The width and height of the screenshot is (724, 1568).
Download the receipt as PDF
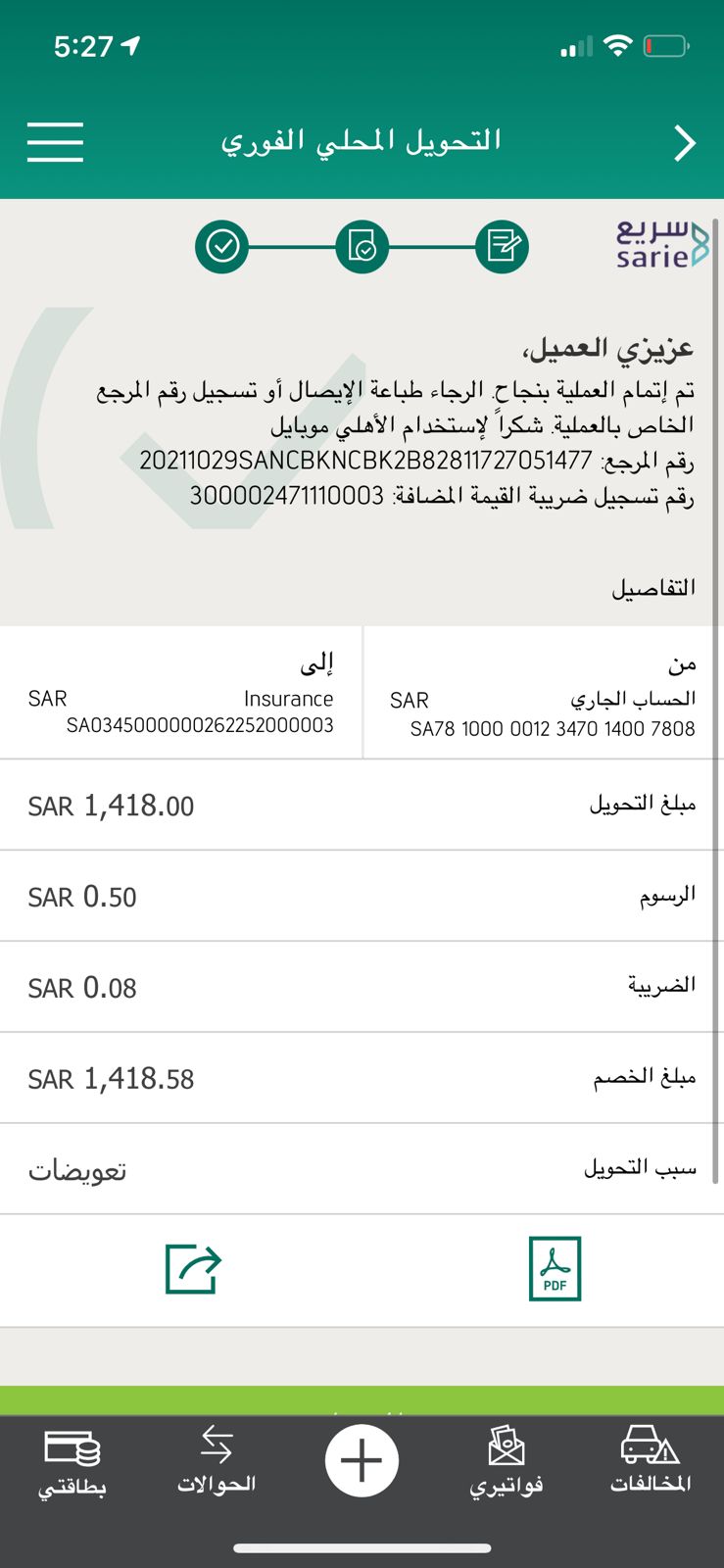(555, 1268)
